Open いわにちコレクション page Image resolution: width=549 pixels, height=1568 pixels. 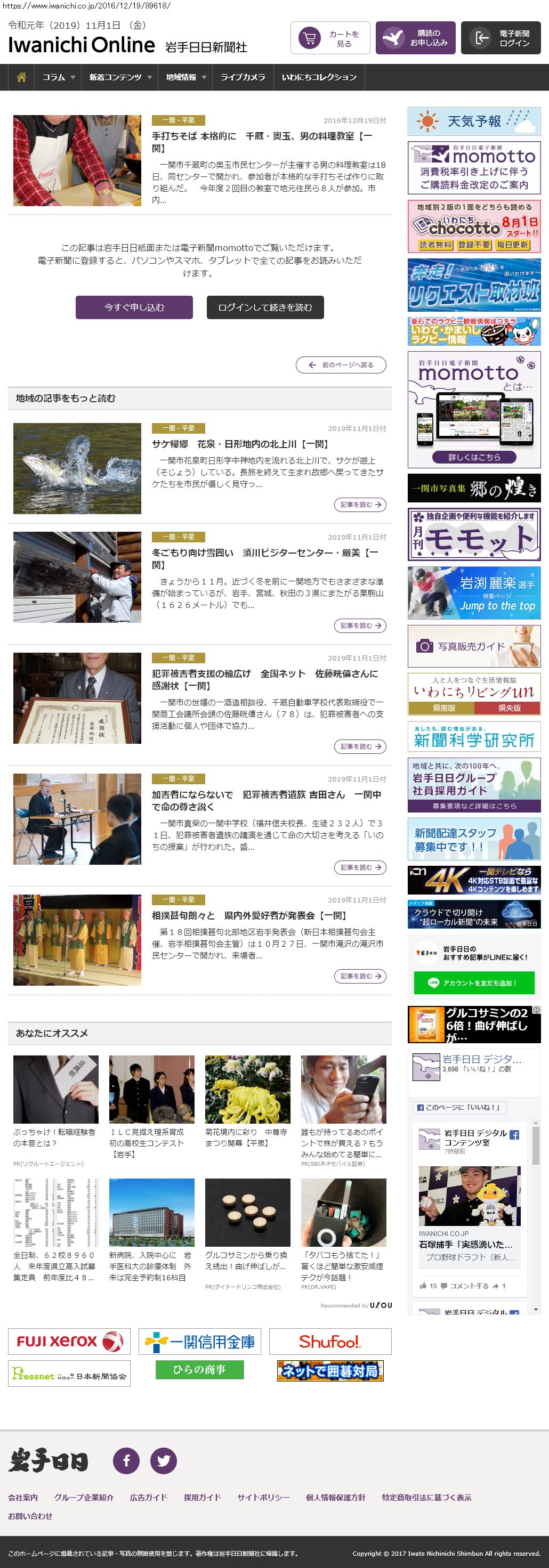pyautogui.click(x=318, y=77)
